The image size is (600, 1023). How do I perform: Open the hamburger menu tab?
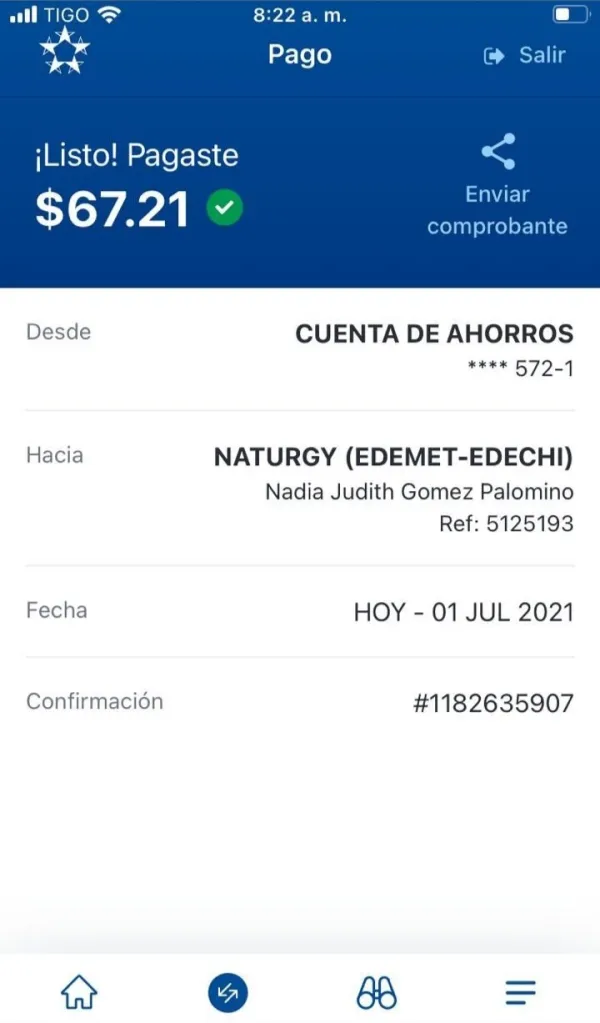coord(521,992)
